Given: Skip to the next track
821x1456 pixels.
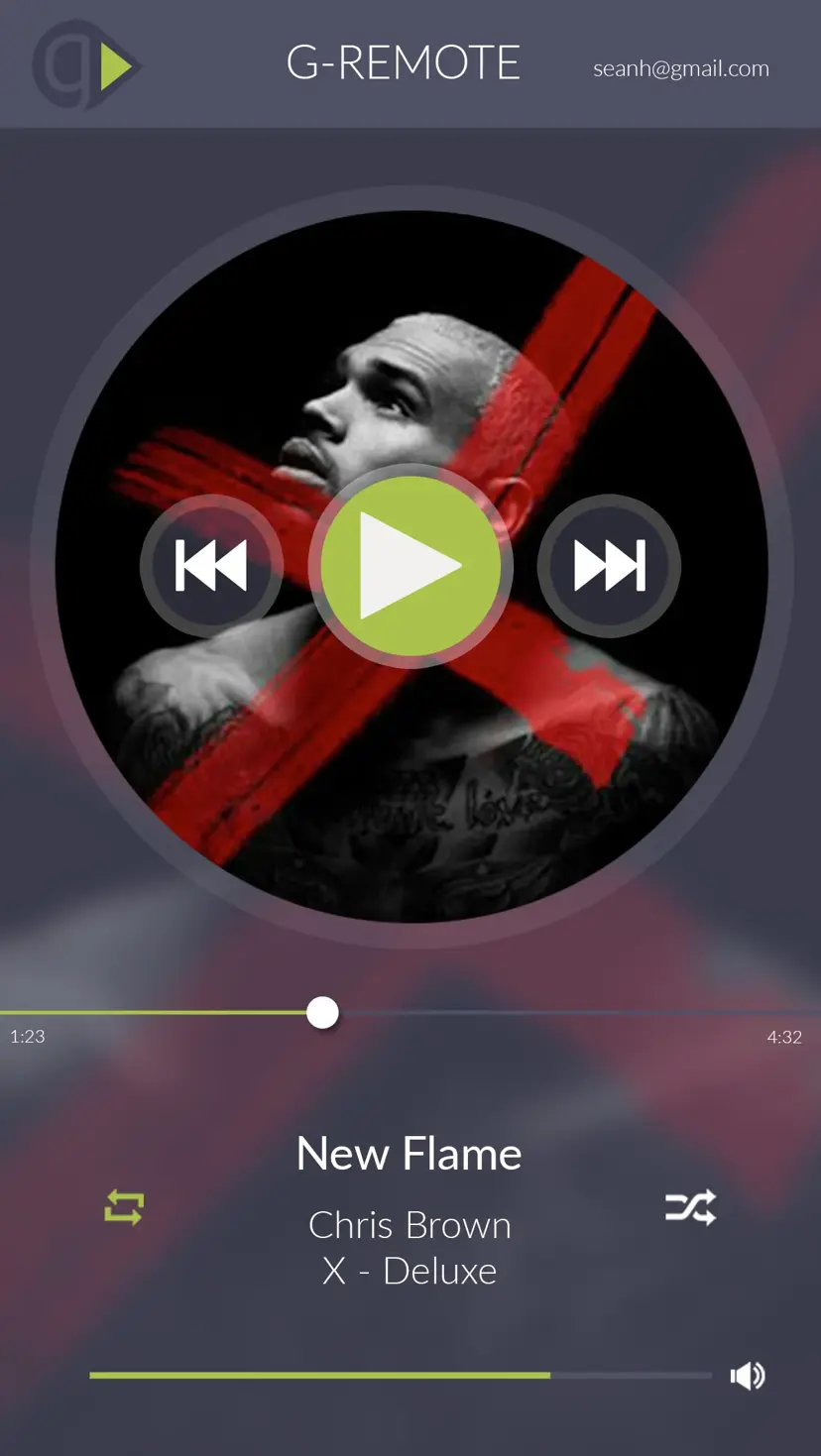Looking at the screenshot, I should 609,566.
